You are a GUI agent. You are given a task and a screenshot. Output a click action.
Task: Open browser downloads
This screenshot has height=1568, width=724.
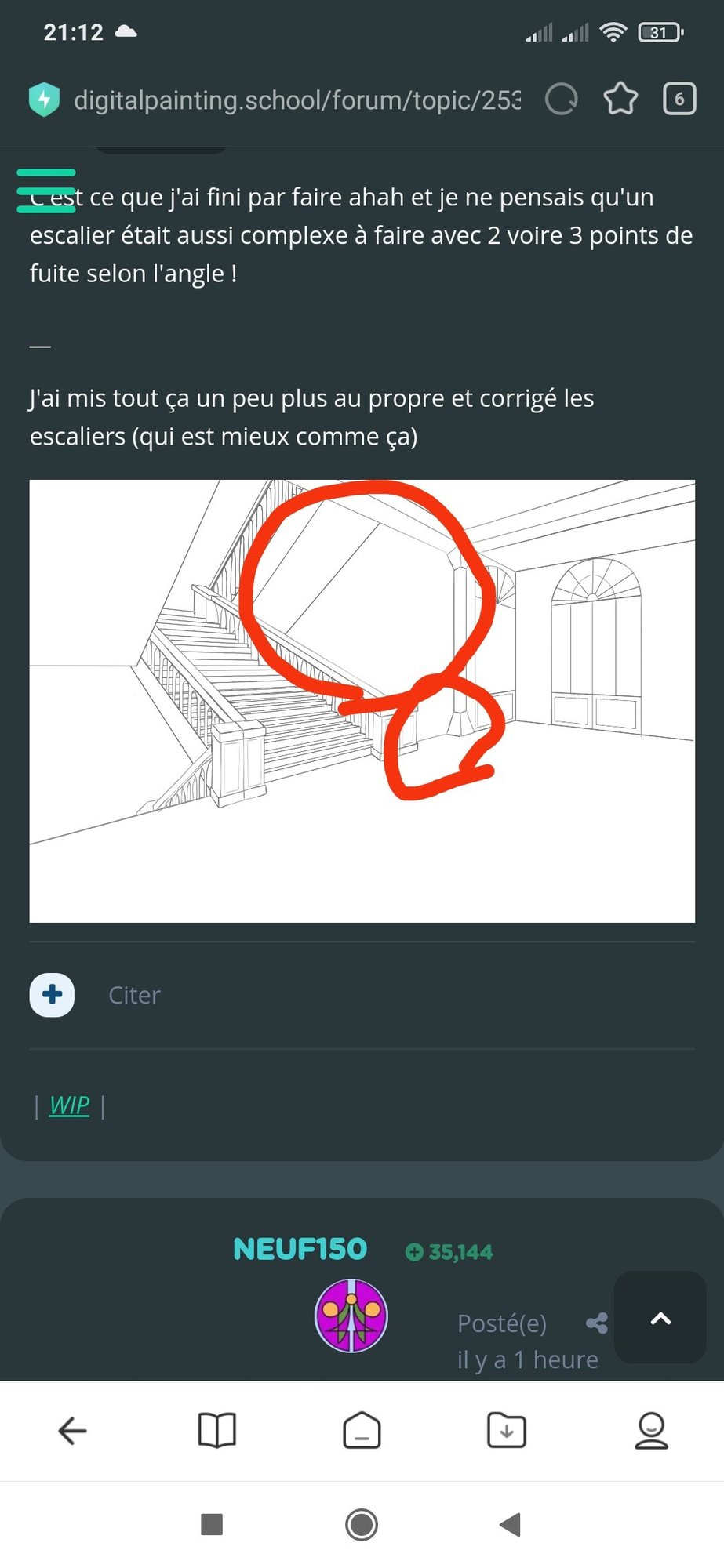tap(507, 1431)
